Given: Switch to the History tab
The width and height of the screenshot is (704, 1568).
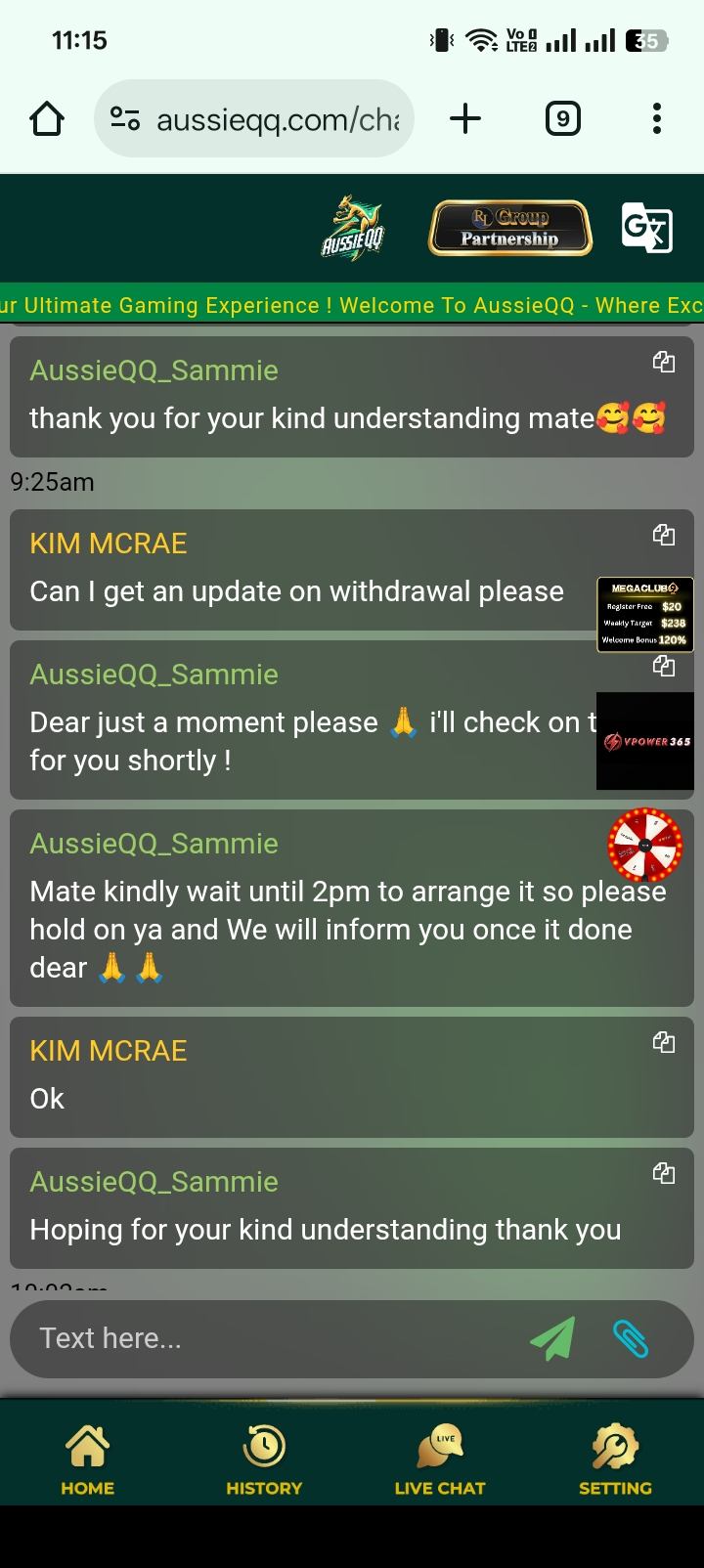Looking at the screenshot, I should coord(264,1459).
